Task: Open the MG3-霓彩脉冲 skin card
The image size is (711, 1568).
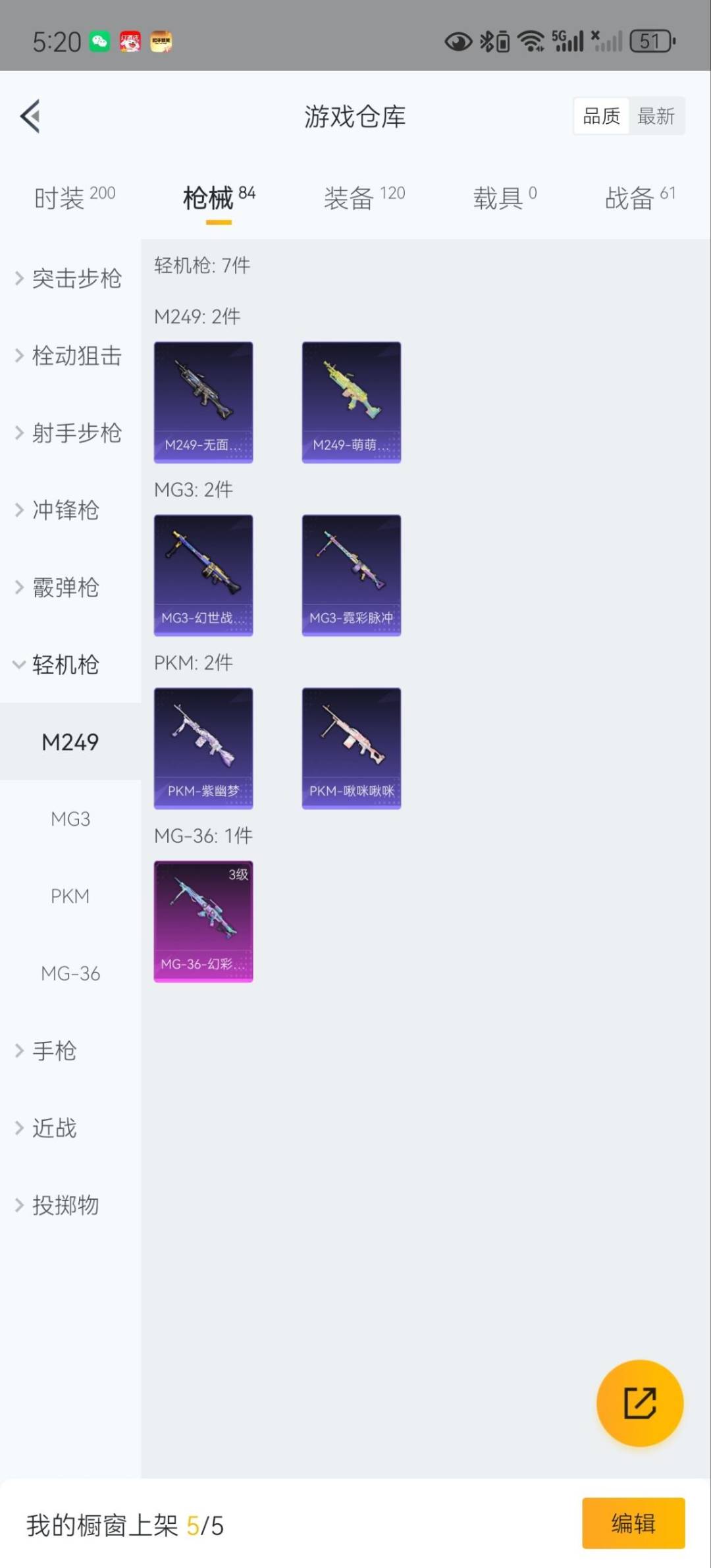Action: (351, 575)
